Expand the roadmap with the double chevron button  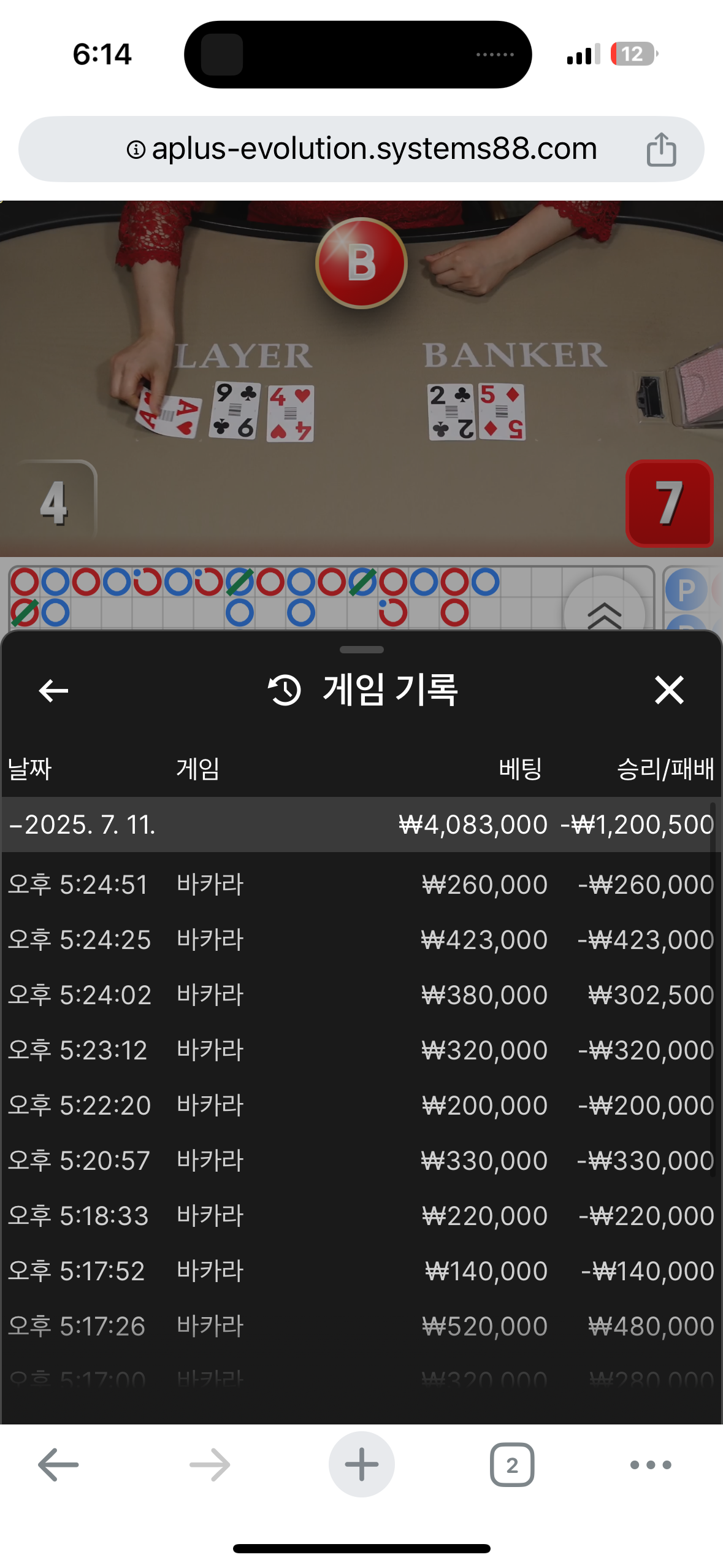[x=604, y=613]
